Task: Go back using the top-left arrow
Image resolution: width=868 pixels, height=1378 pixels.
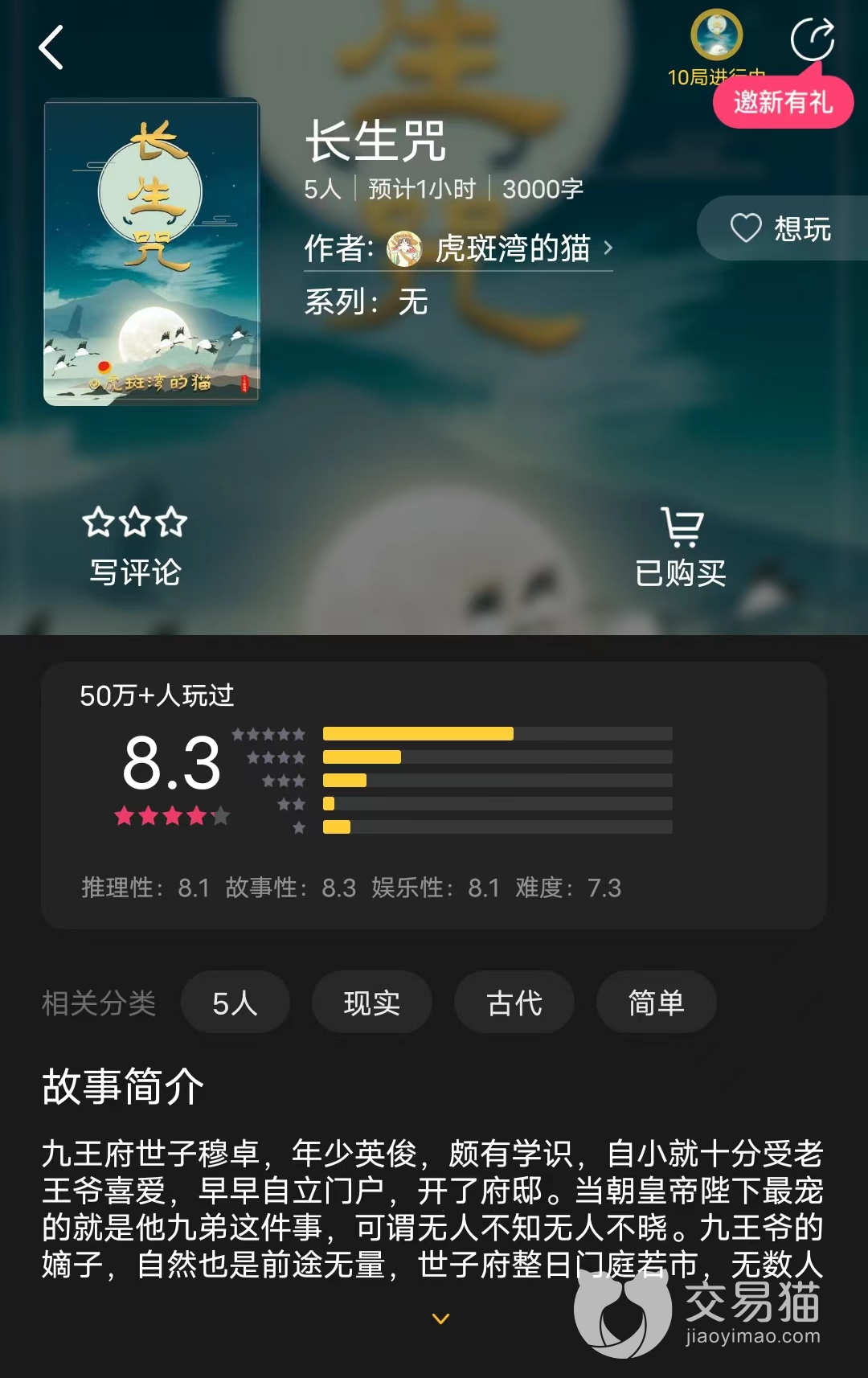Action: (x=51, y=47)
